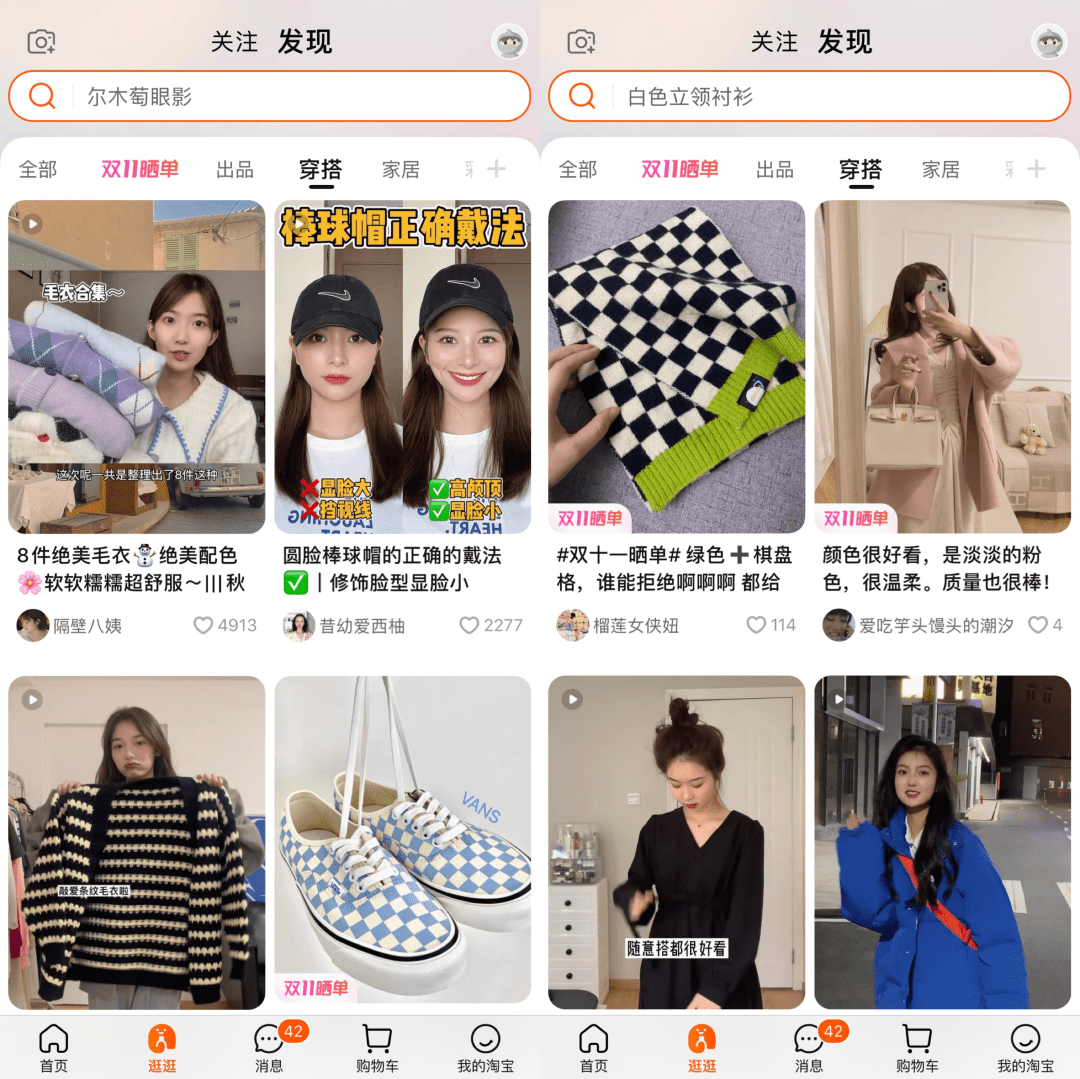Viewport: 1080px width, 1079px height.
Task: Like the post by 榴莲女侠妞
Action: pyautogui.click(x=757, y=626)
